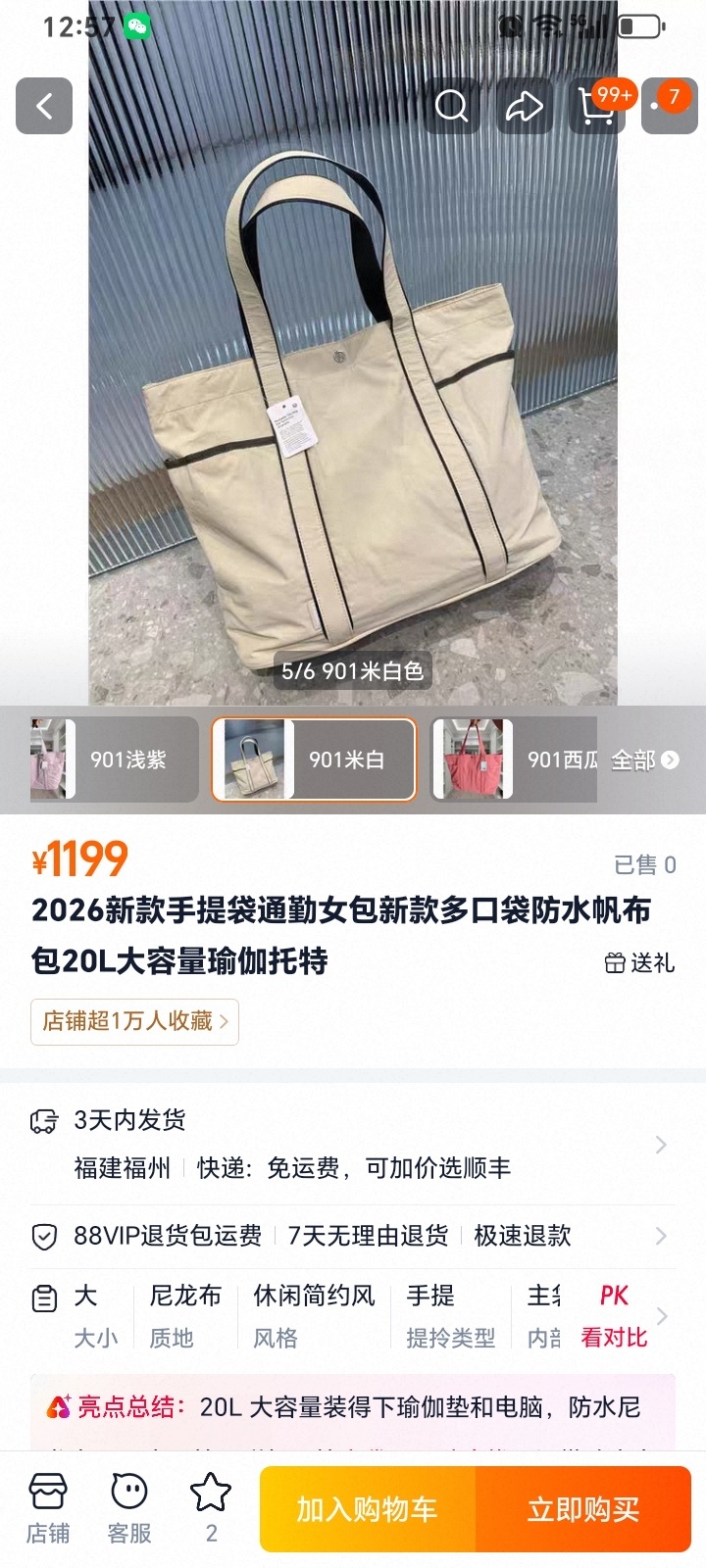
Task: Favorite the item with the star icon
Action: click(211, 1509)
